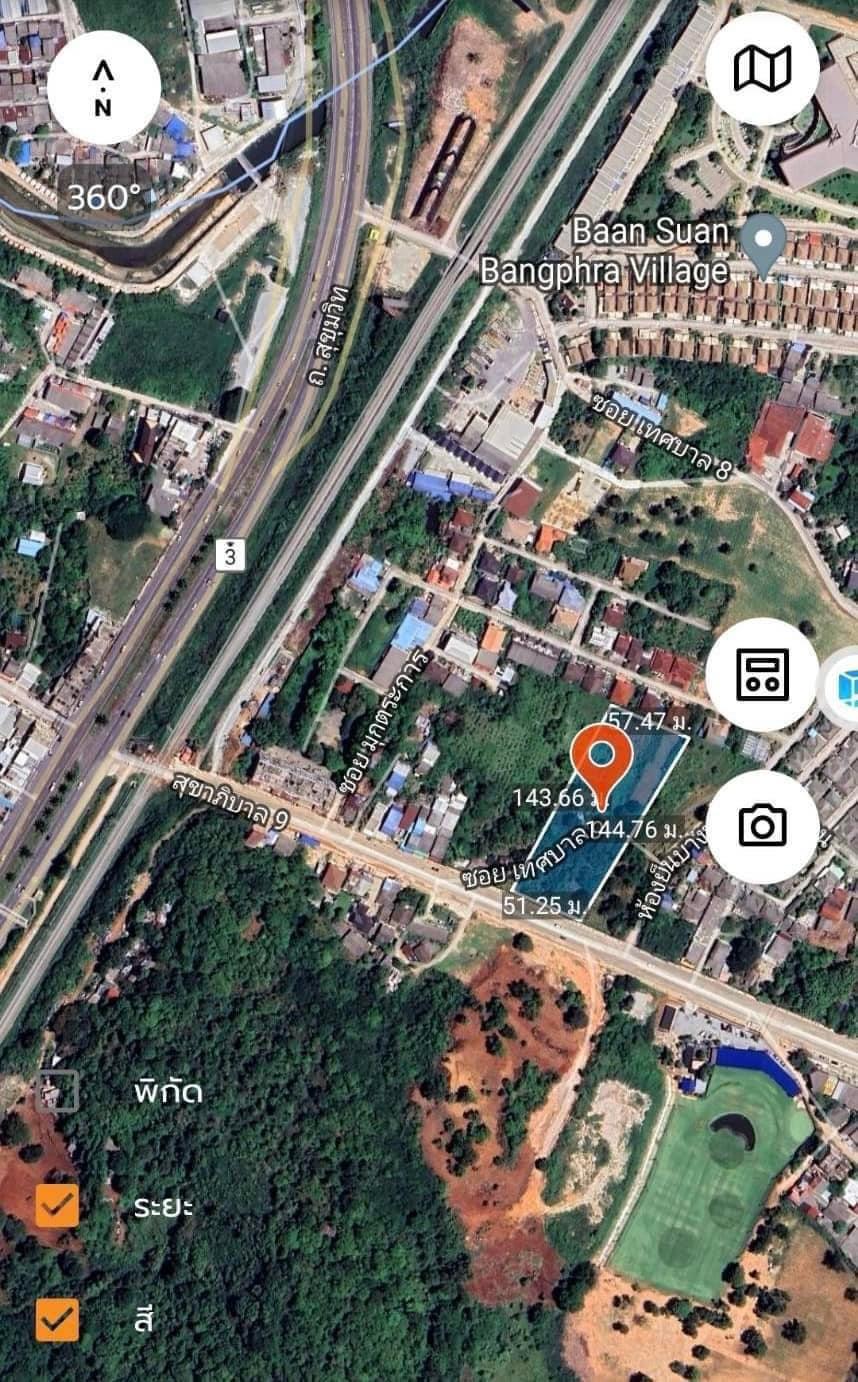Enable the พิกัด checkbox
The width and height of the screenshot is (858, 1382).
pyautogui.click(x=57, y=1091)
